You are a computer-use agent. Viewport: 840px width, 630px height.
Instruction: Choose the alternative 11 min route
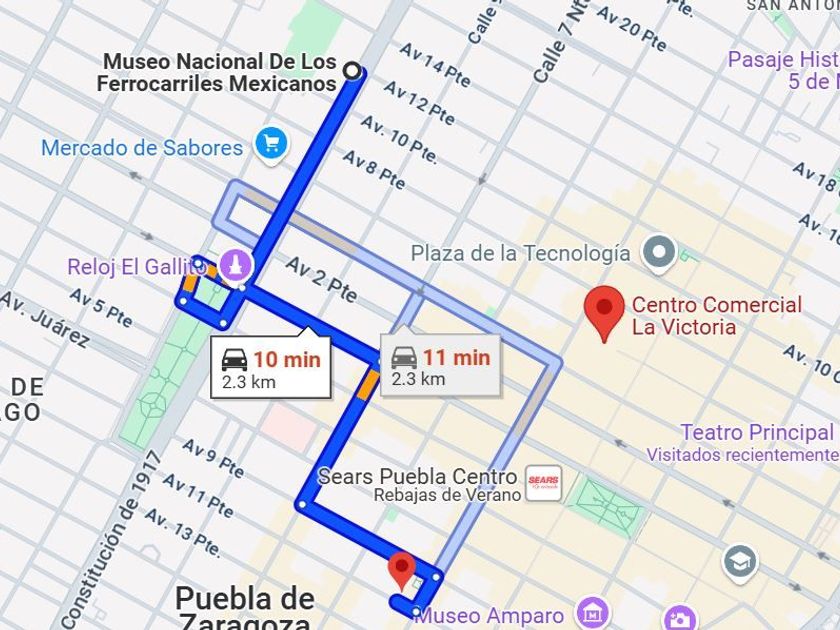tap(440, 366)
